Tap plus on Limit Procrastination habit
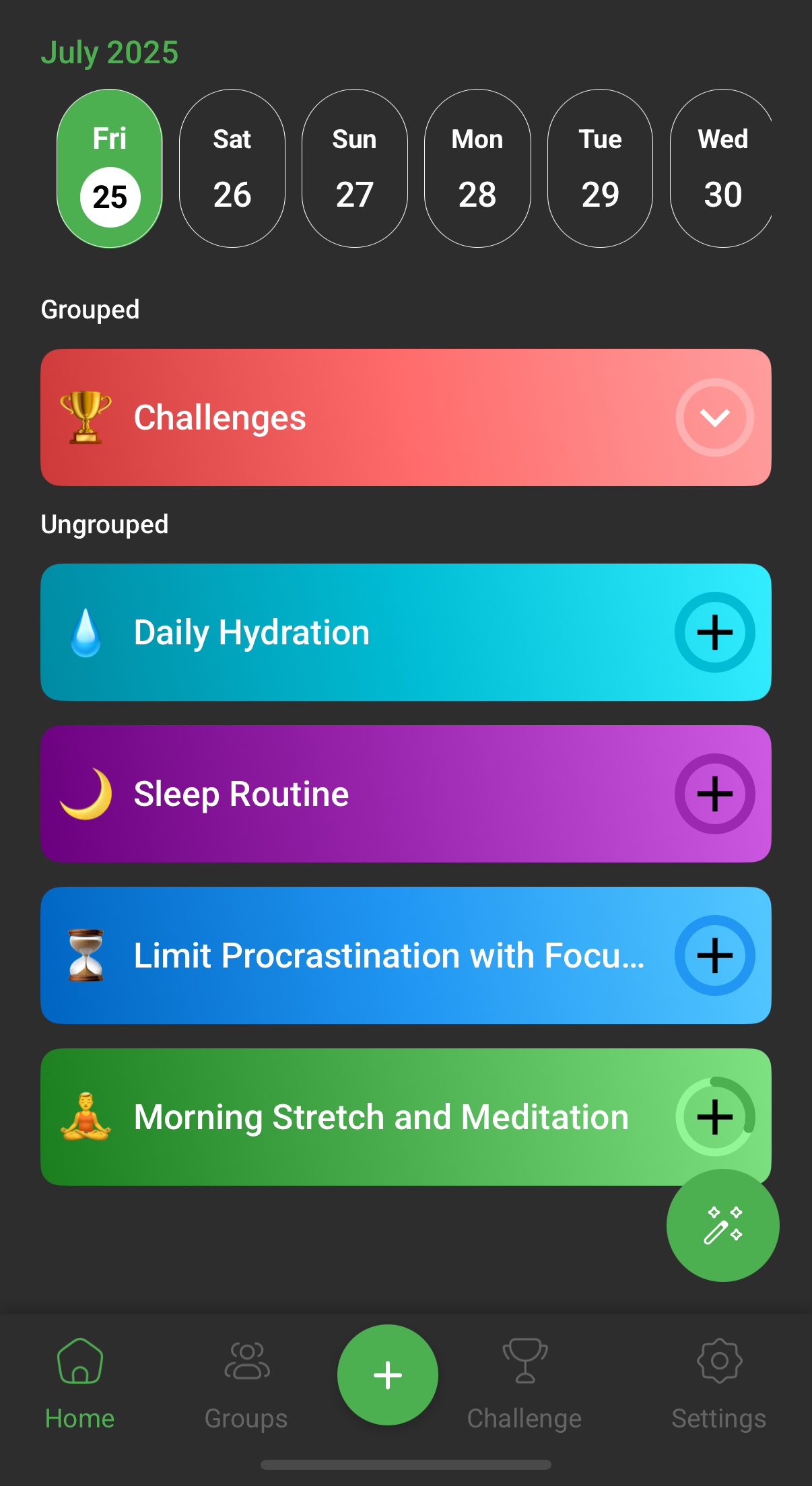The image size is (812, 1486). pyautogui.click(x=714, y=955)
